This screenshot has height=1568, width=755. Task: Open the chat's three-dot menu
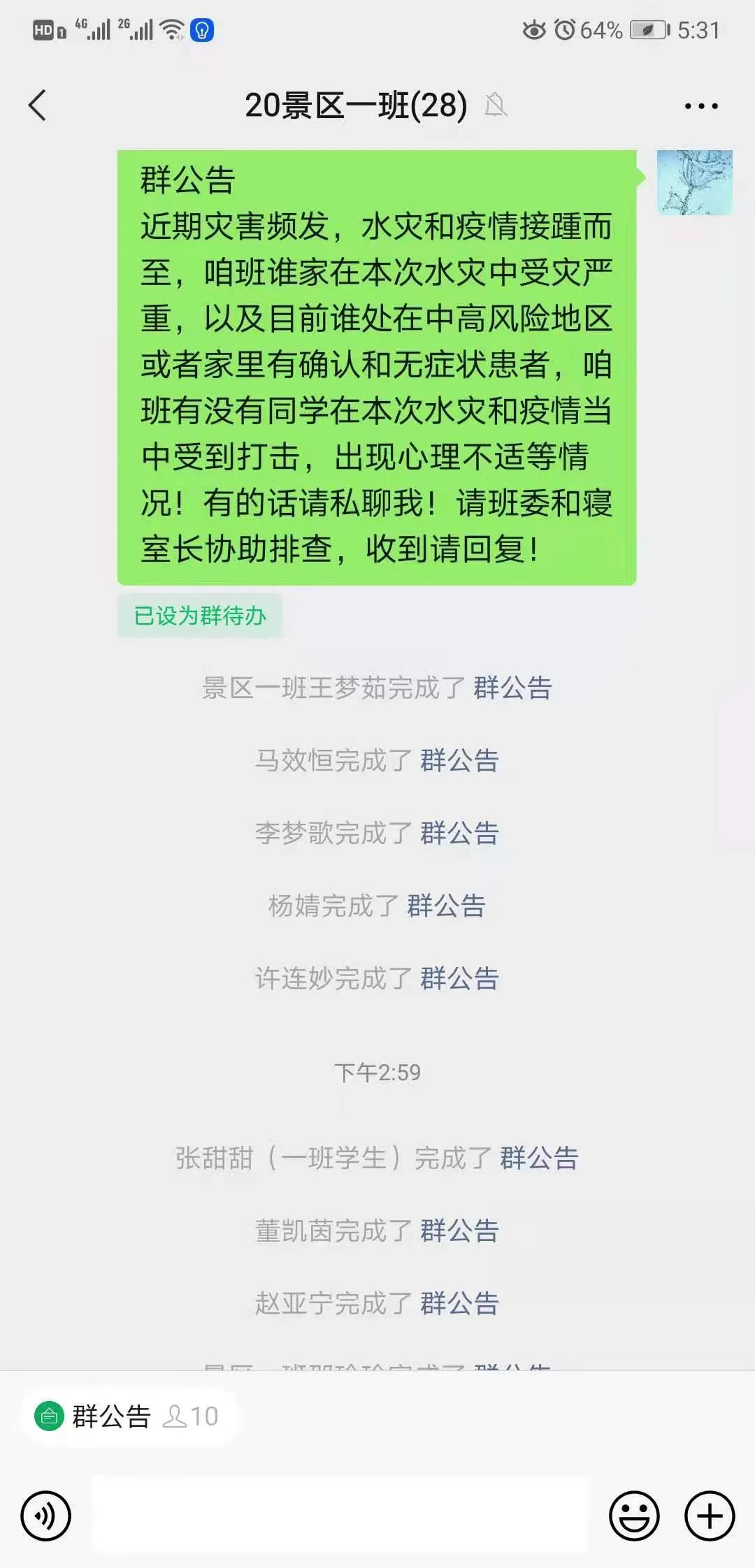700,106
